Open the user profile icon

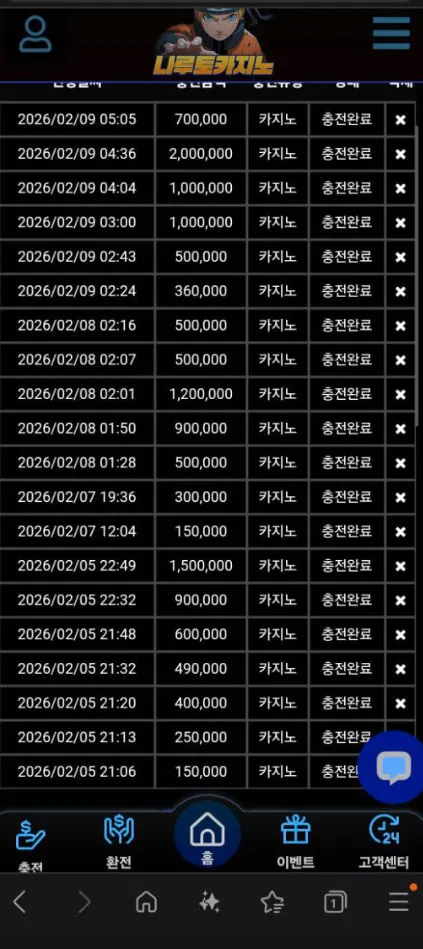click(35, 34)
